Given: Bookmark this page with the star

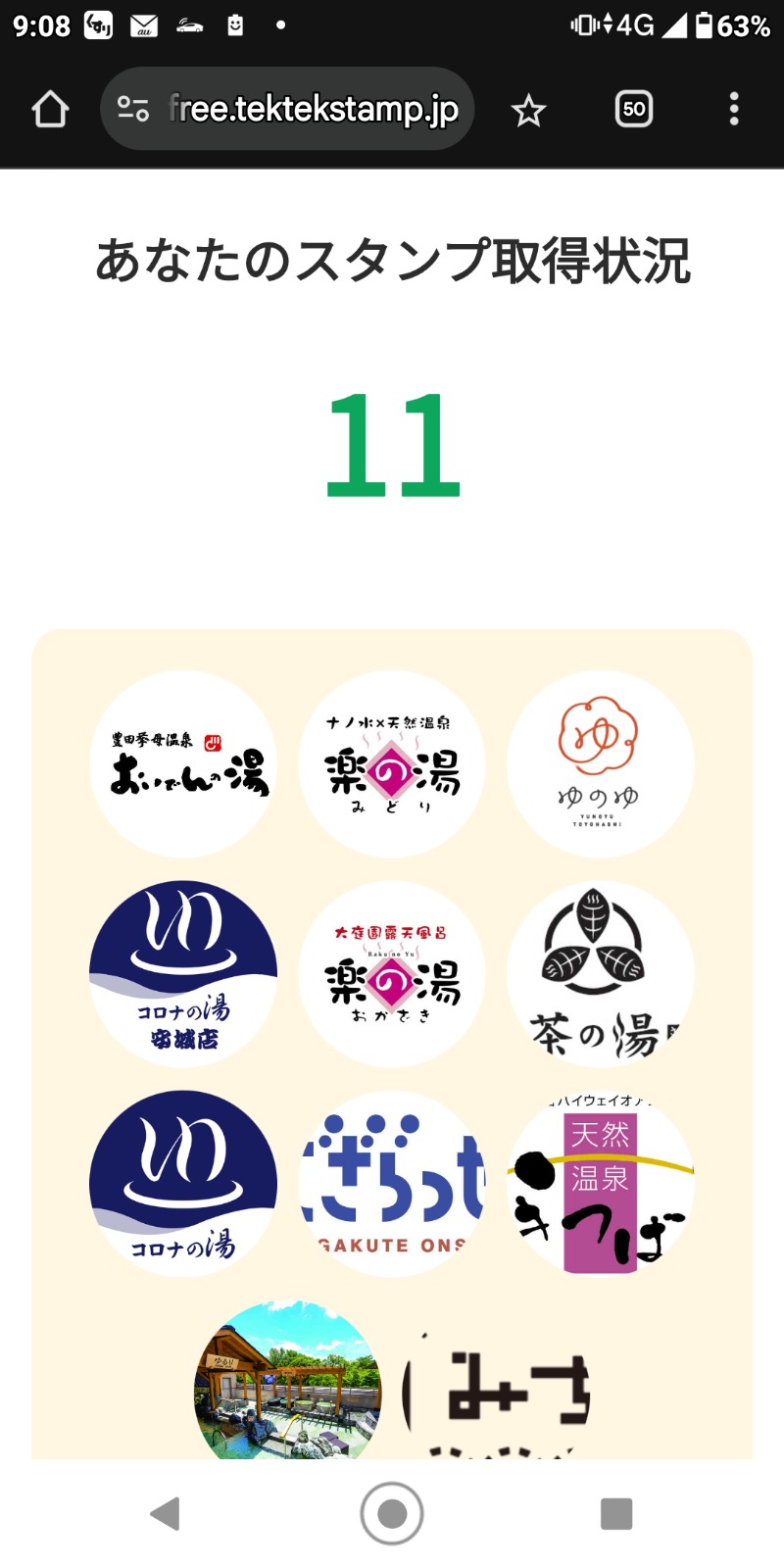Looking at the screenshot, I should point(528,110).
